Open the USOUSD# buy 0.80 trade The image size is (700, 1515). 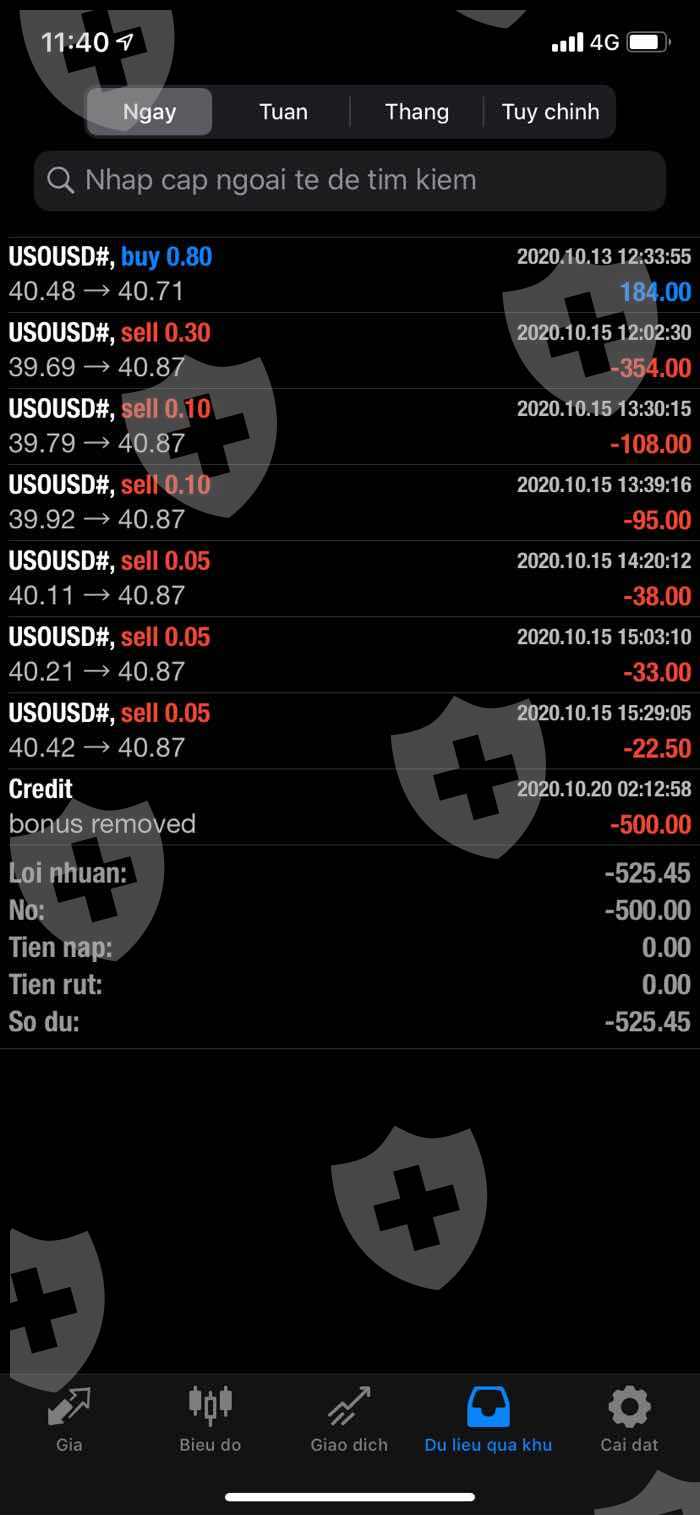[x=350, y=275]
